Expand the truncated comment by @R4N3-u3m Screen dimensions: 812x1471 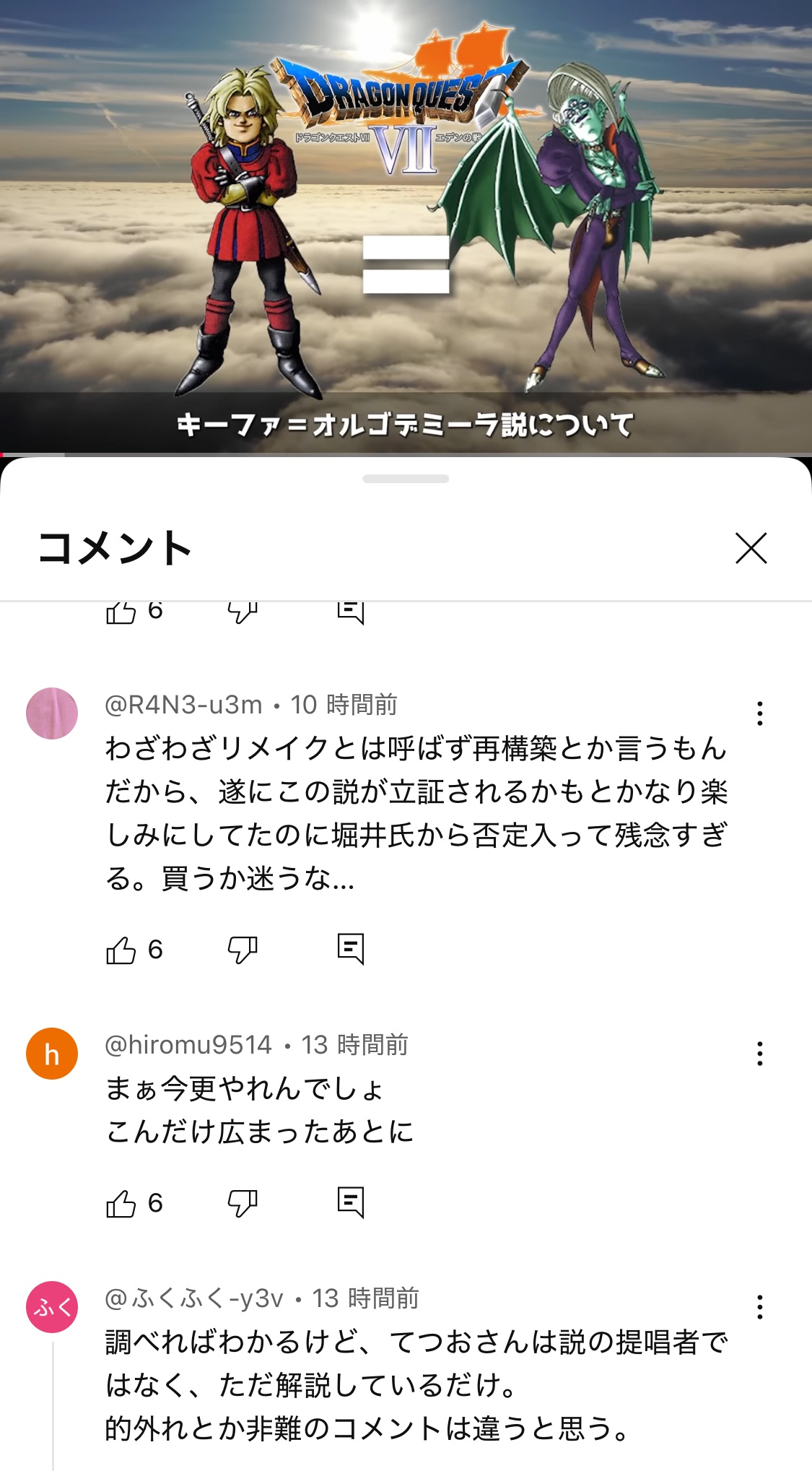(x=416, y=813)
